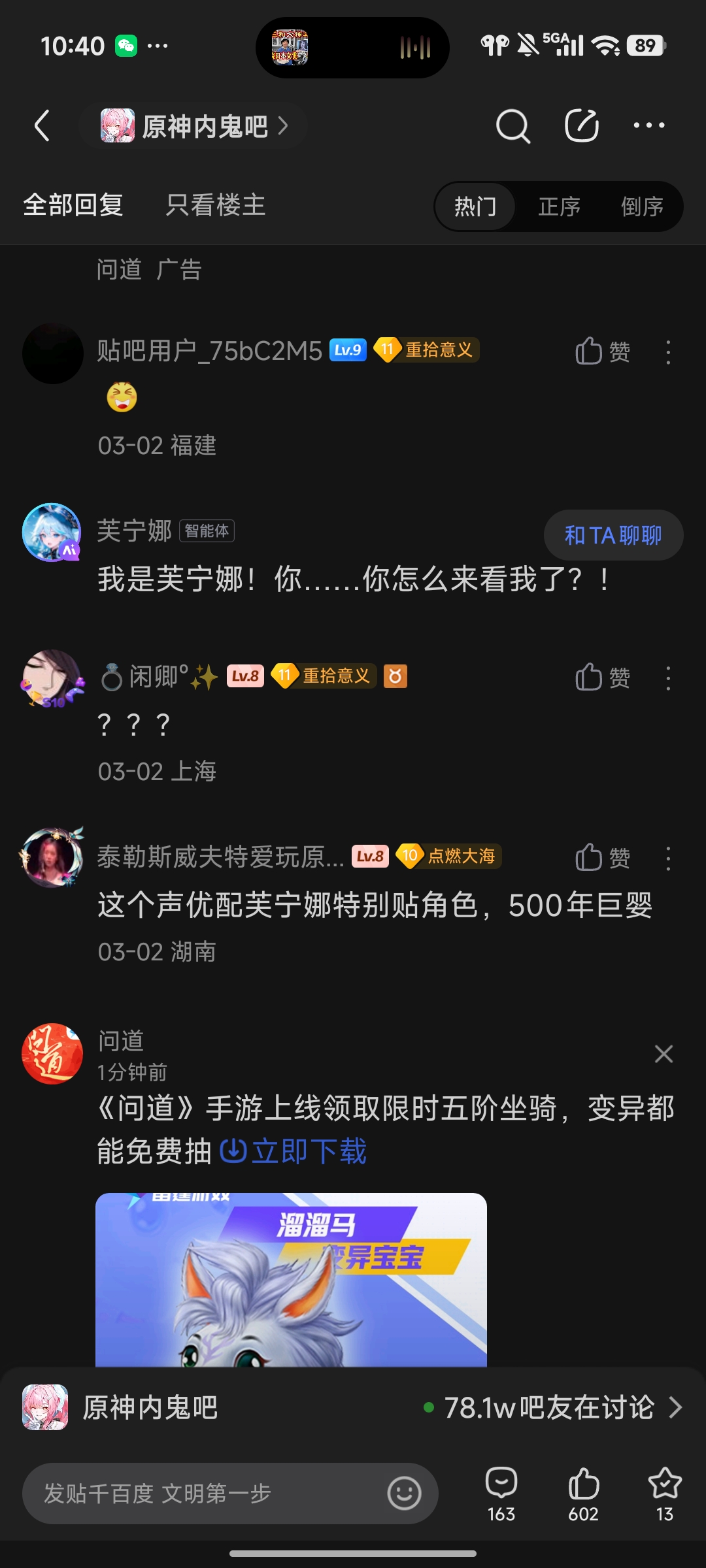
Task: Open the 78.1w吧友在讨论 banner
Action: coord(552,1408)
